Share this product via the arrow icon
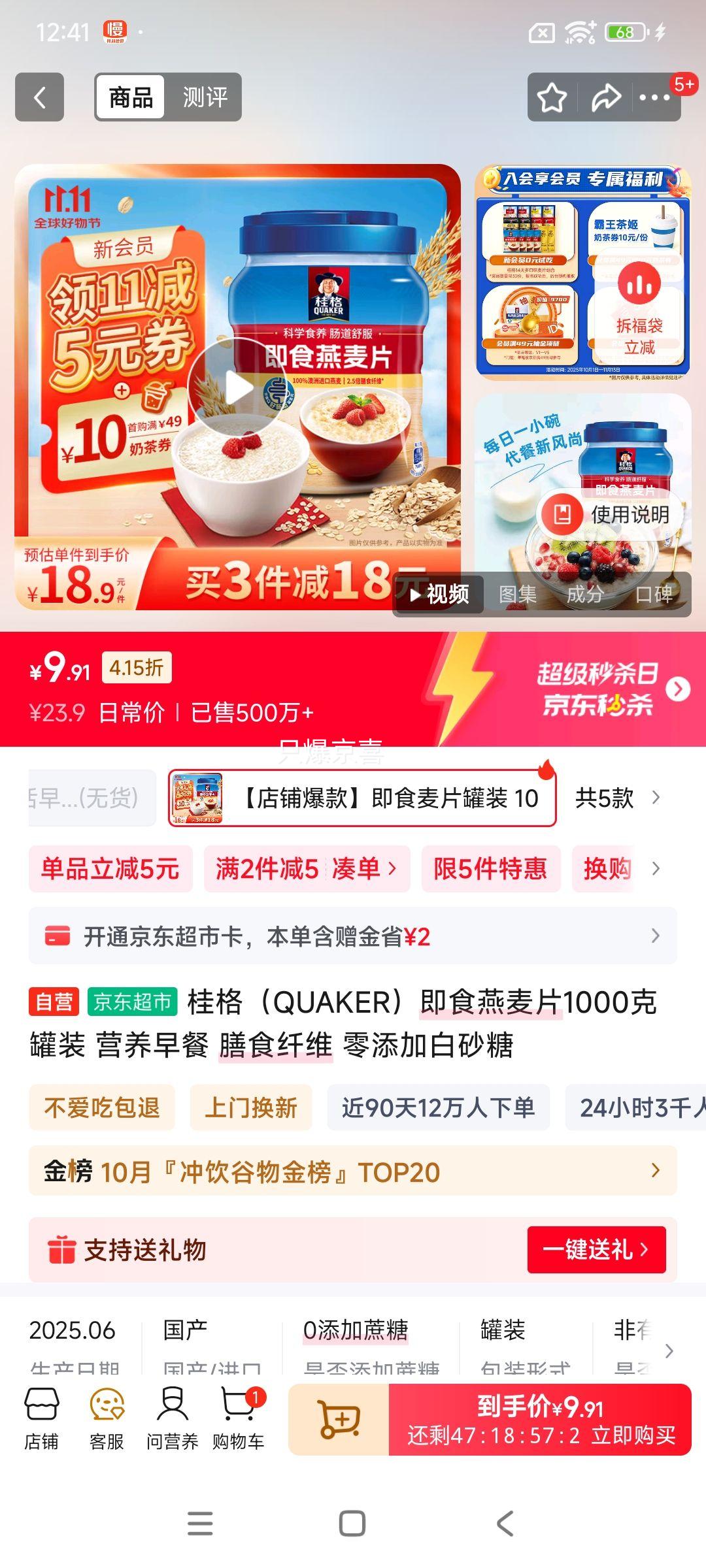 pos(605,98)
